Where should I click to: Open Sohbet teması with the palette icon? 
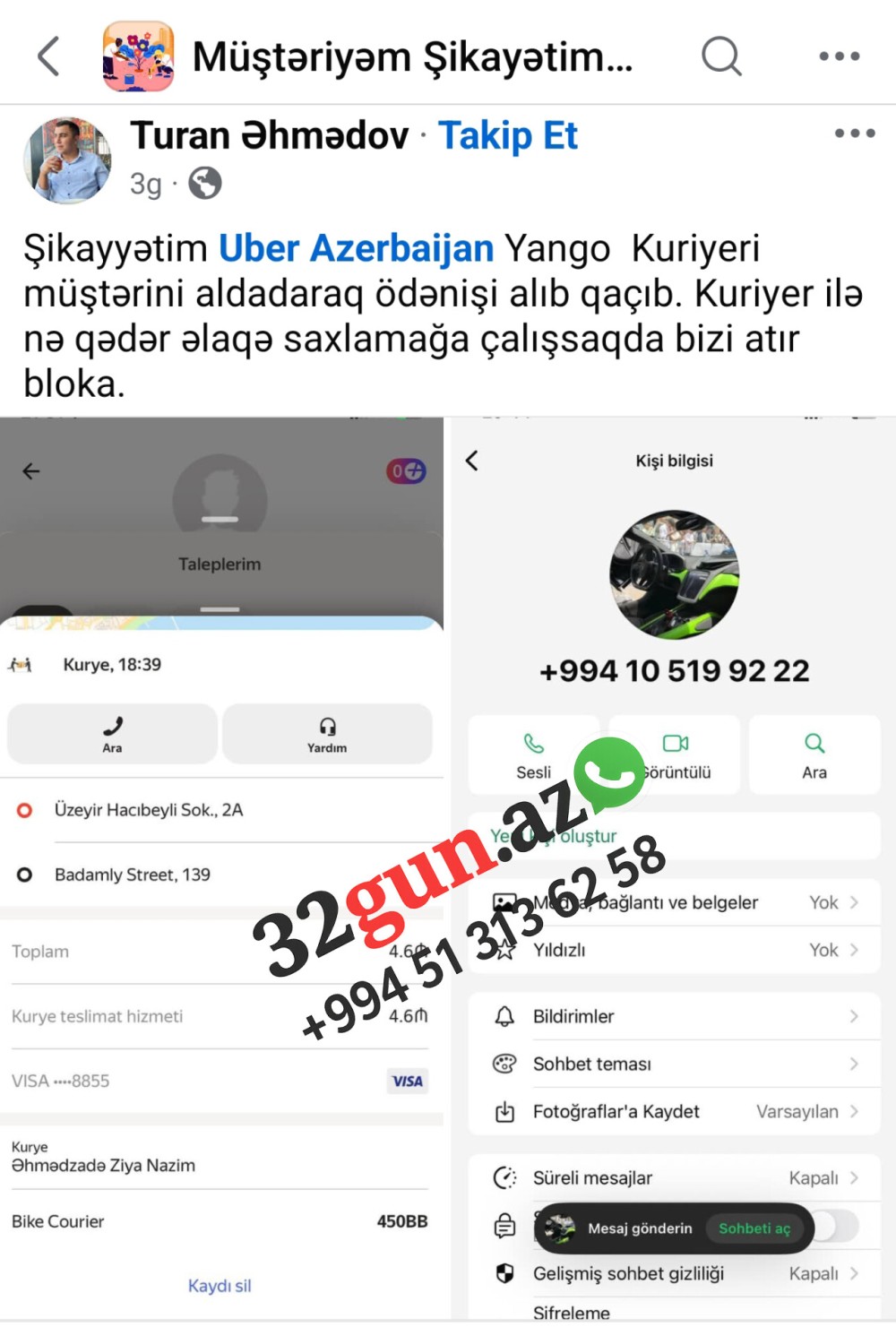[504, 1064]
